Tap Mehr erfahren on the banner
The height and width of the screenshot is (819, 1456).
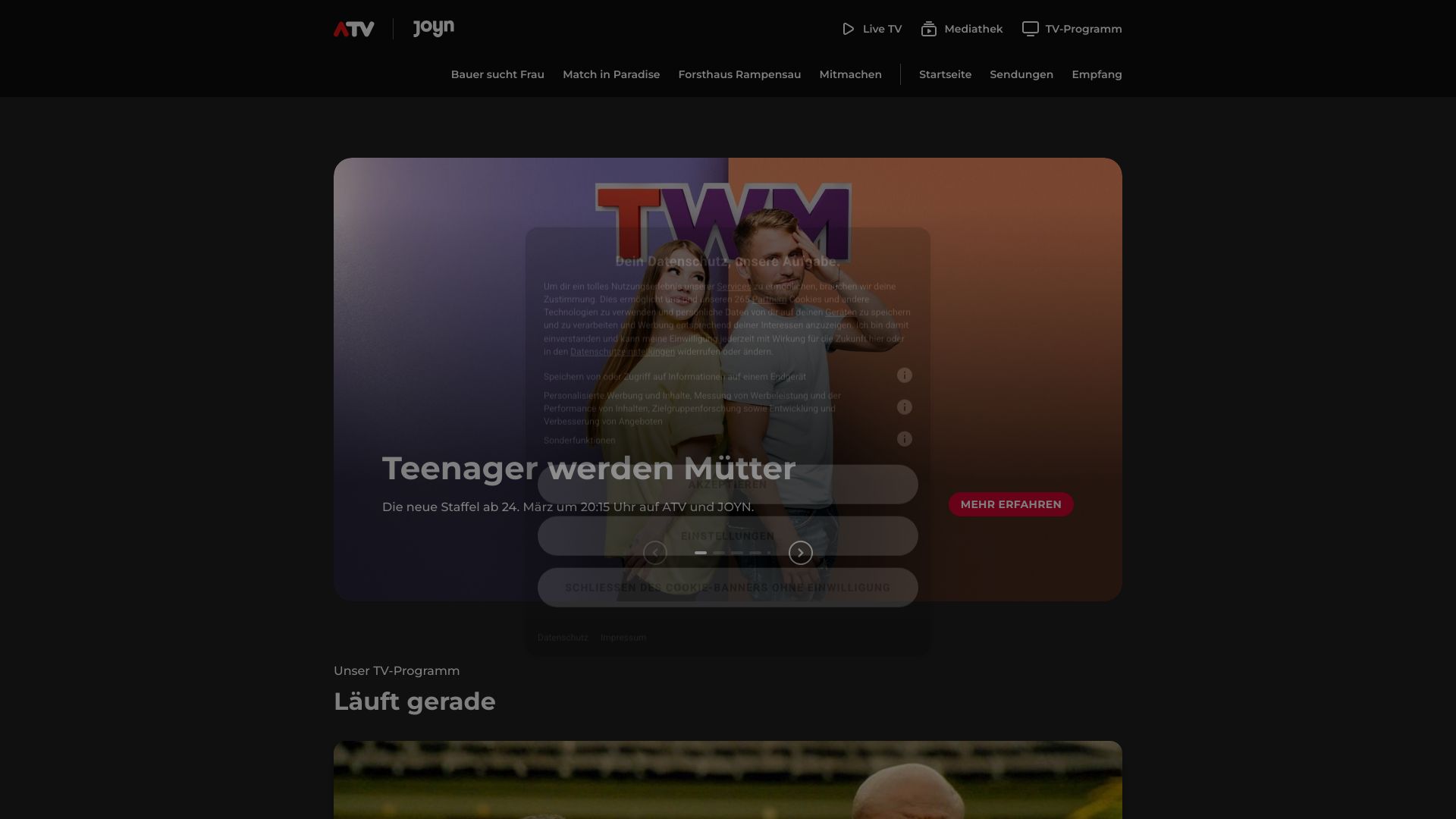click(x=1010, y=504)
